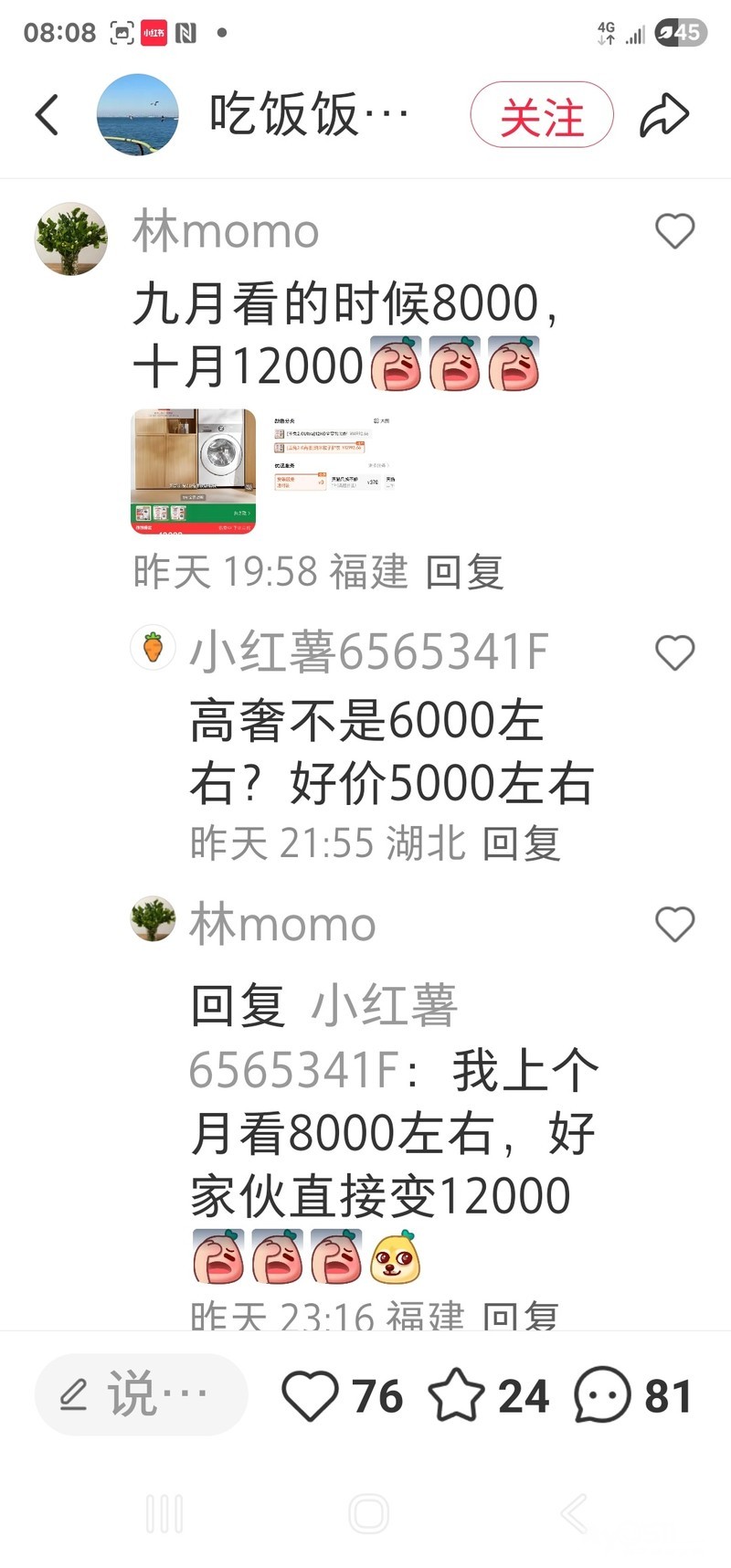Image resolution: width=731 pixels, height=1568 pixels.
Task: Follow the author with the 关注 button
Action: pos(541,115)
